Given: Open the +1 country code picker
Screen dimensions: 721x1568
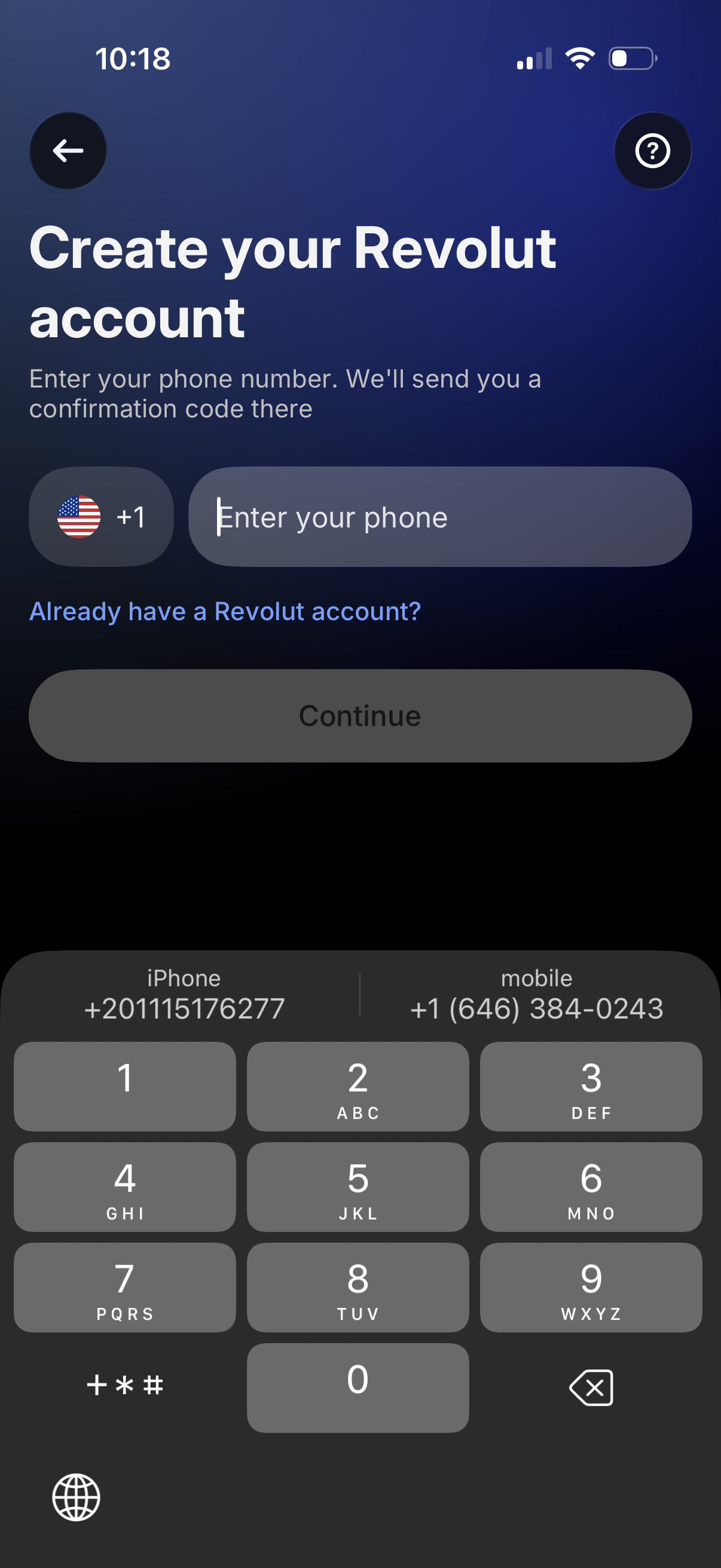Looking at the screenshot, I should coord(101,517).
